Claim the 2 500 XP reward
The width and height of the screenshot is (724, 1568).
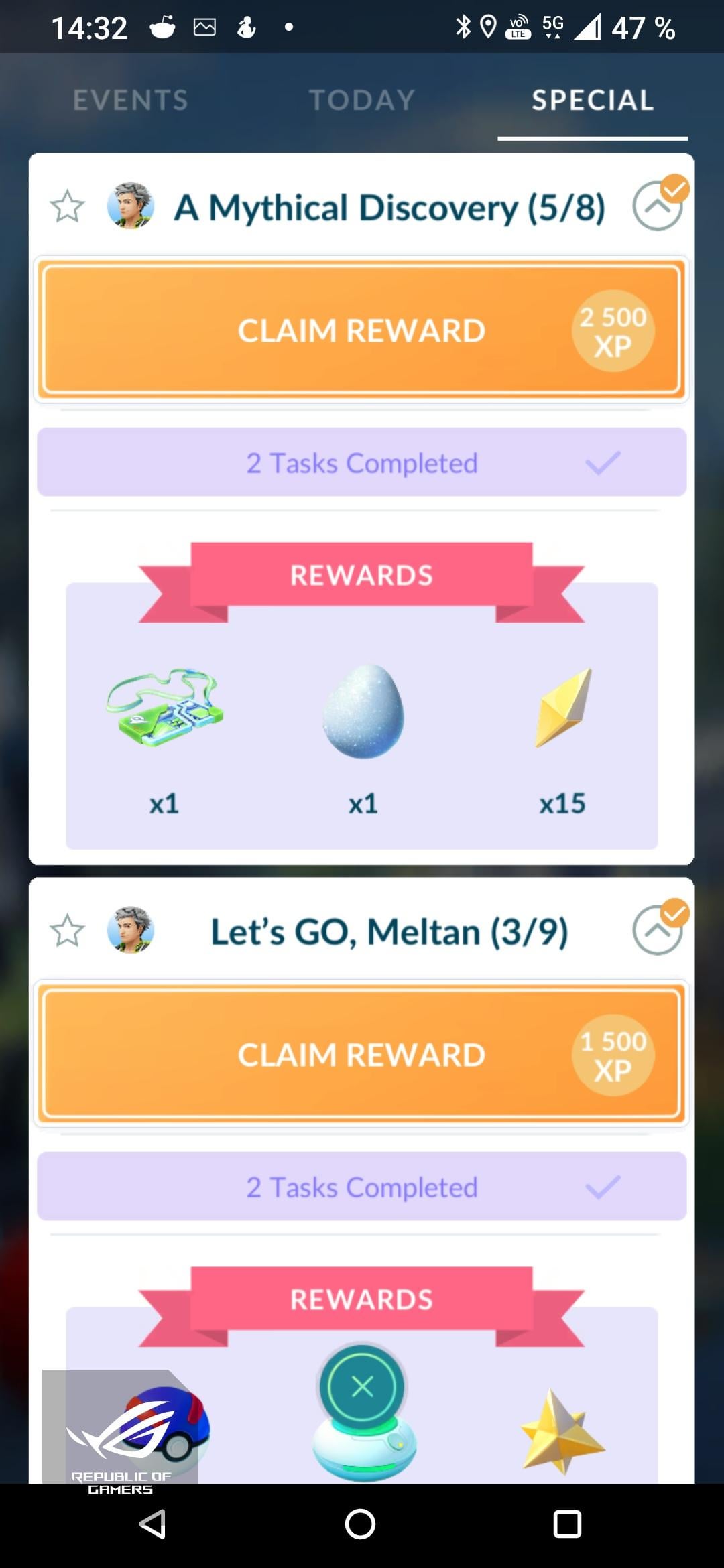pos(362,330)
